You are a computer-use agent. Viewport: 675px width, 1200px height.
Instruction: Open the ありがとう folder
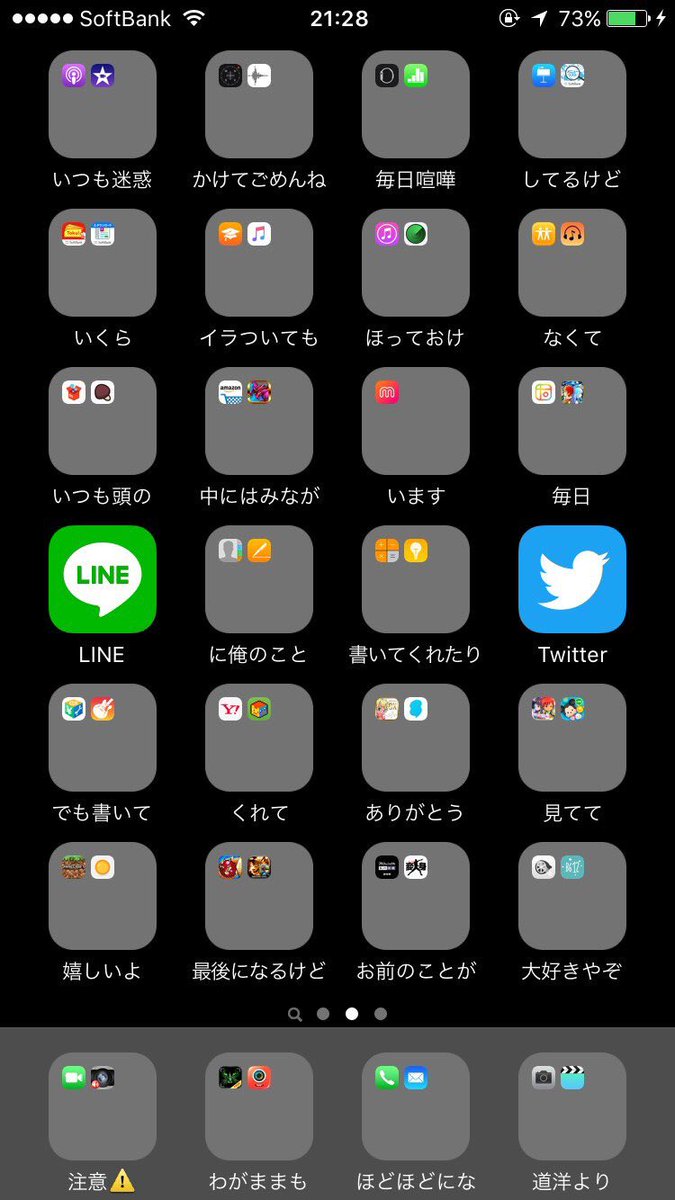click(415, 738)
